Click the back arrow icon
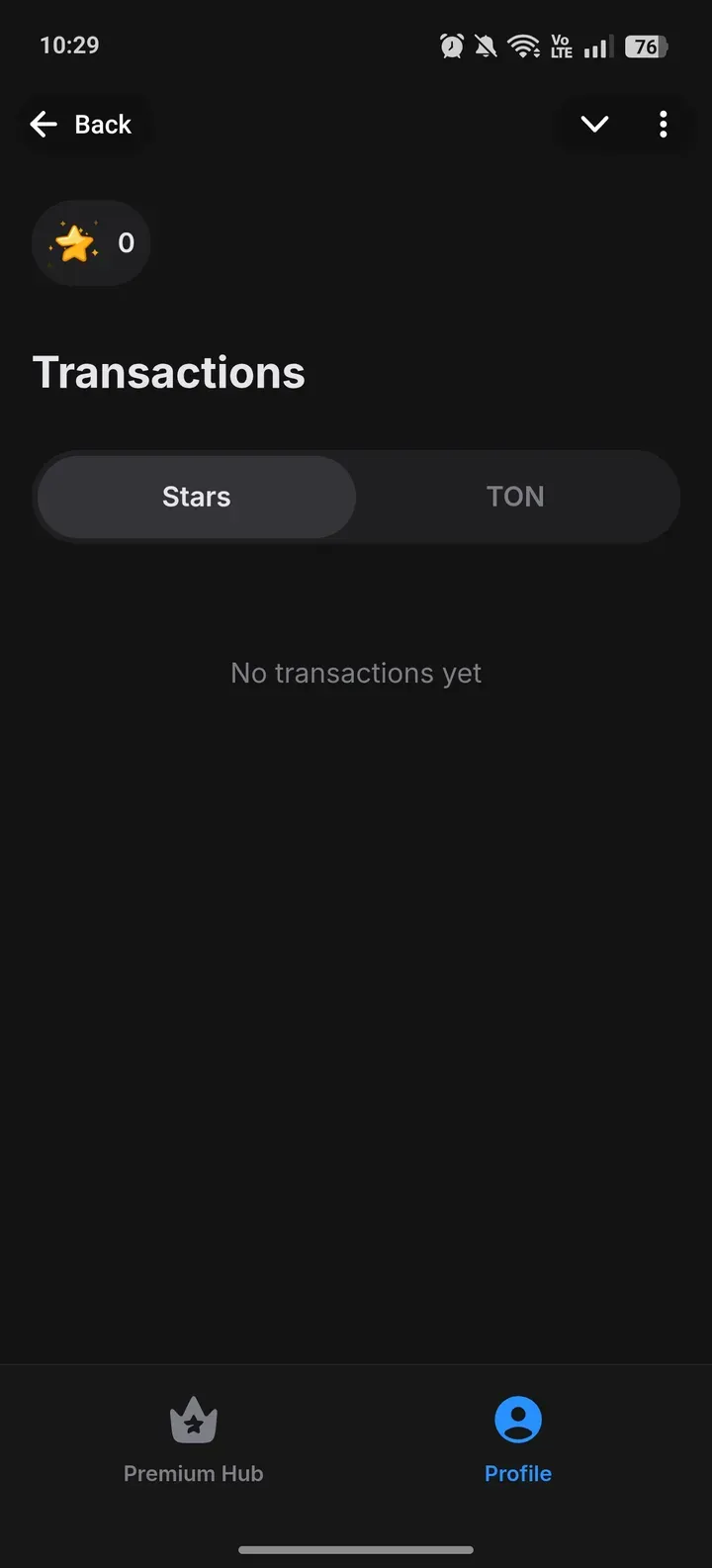712x1568 pixels. point(44,124)
